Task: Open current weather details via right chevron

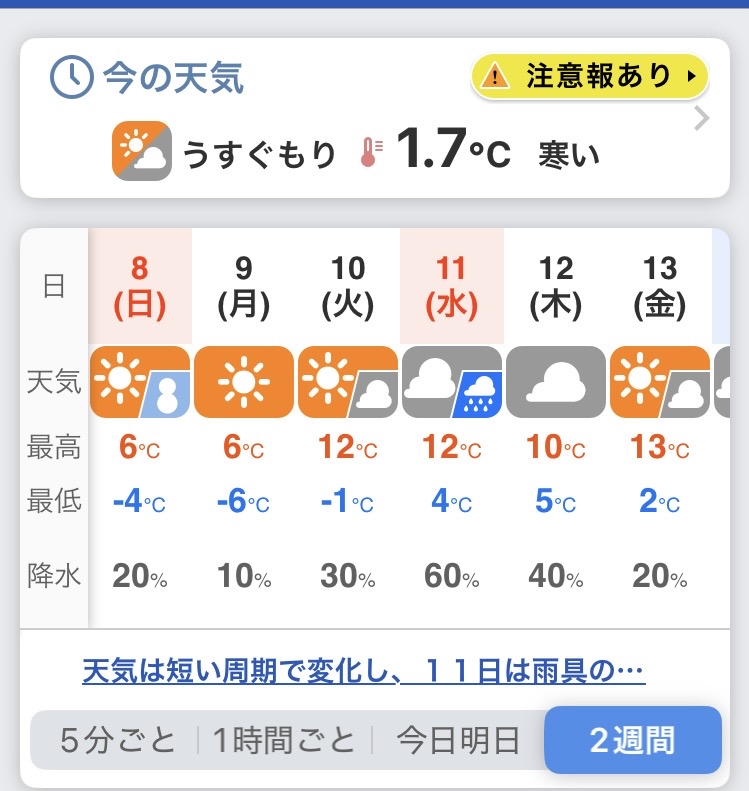Action: [702, 118]
